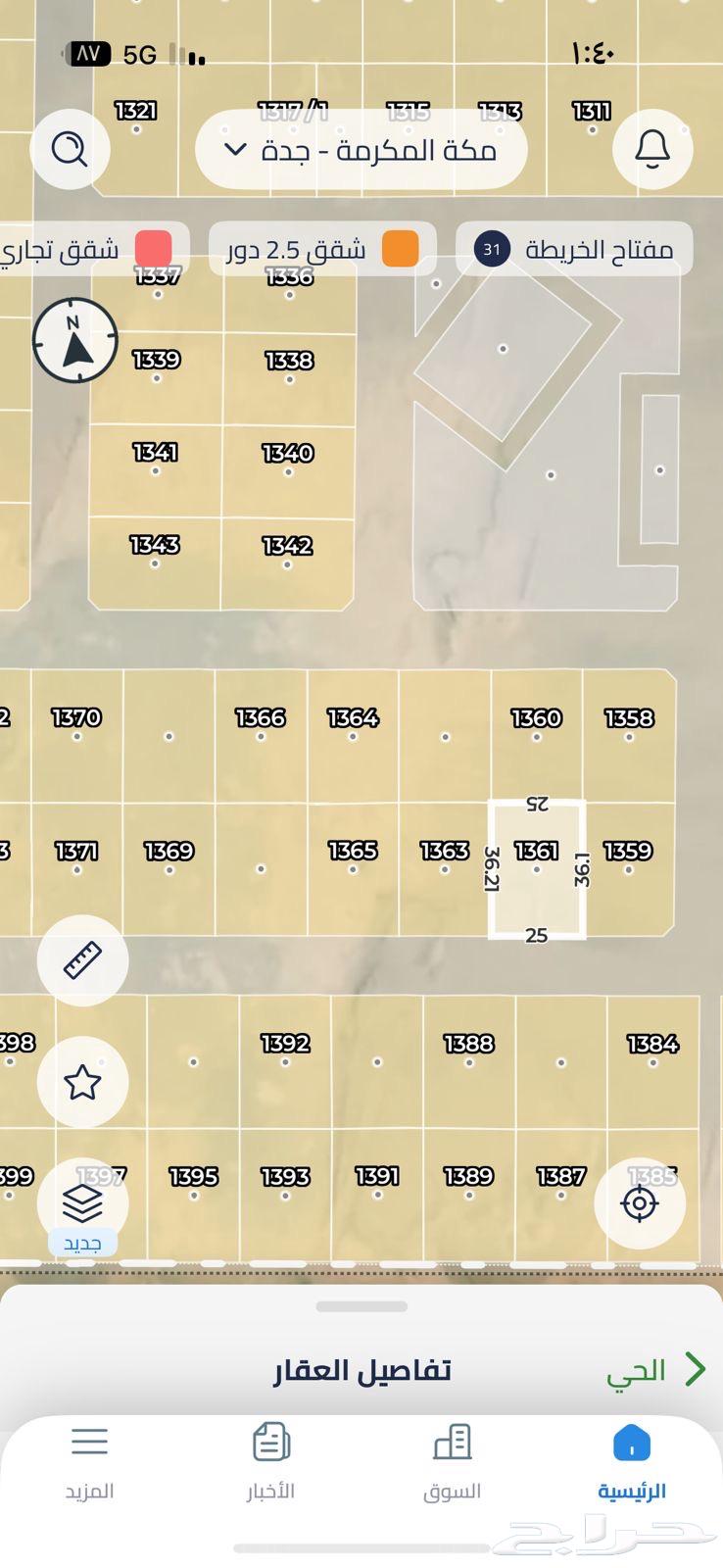Expand the مكة المكرمة - جدة location dropdown
This screenshot has height=1568, width=723.
click(361, 150)
